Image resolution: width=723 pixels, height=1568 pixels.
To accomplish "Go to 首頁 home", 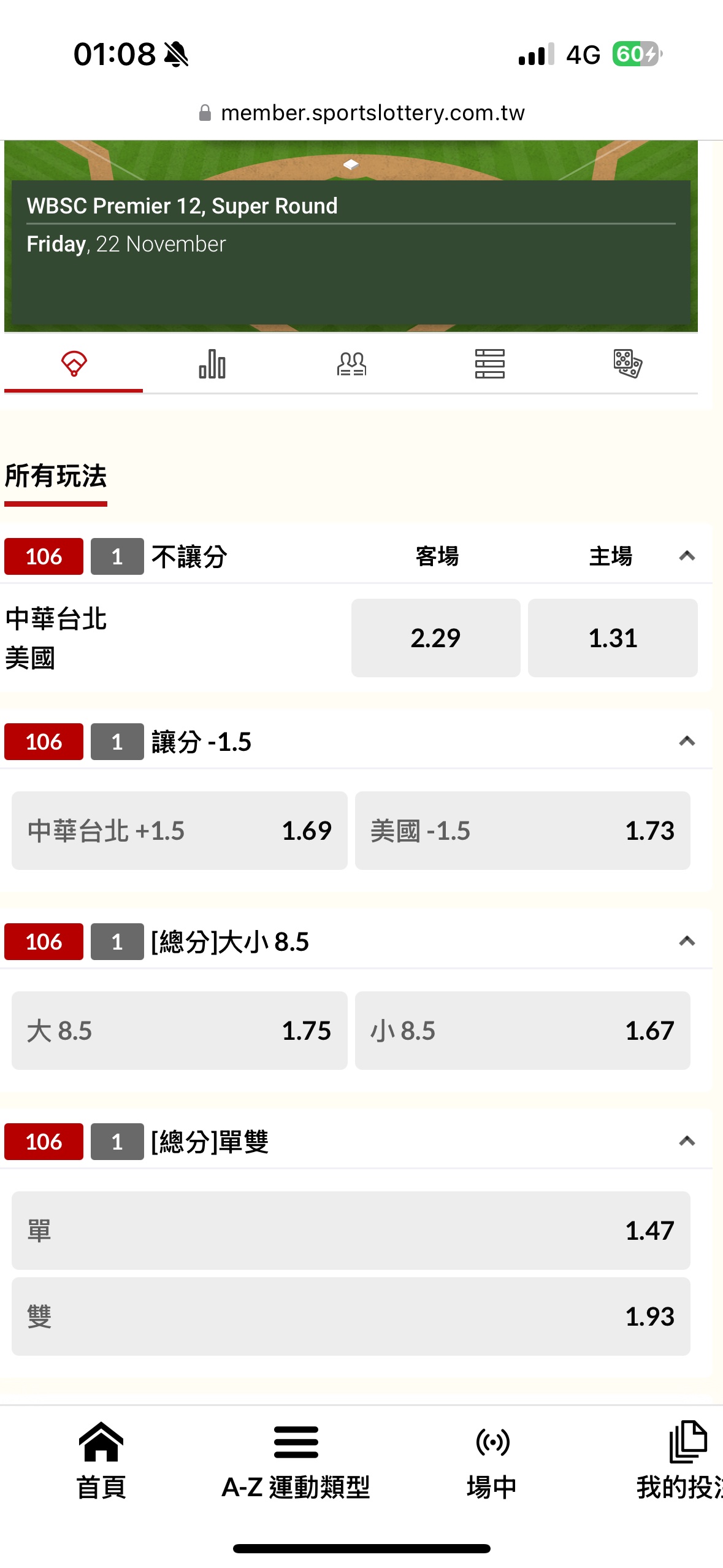I will click(x=101, y=1461).
